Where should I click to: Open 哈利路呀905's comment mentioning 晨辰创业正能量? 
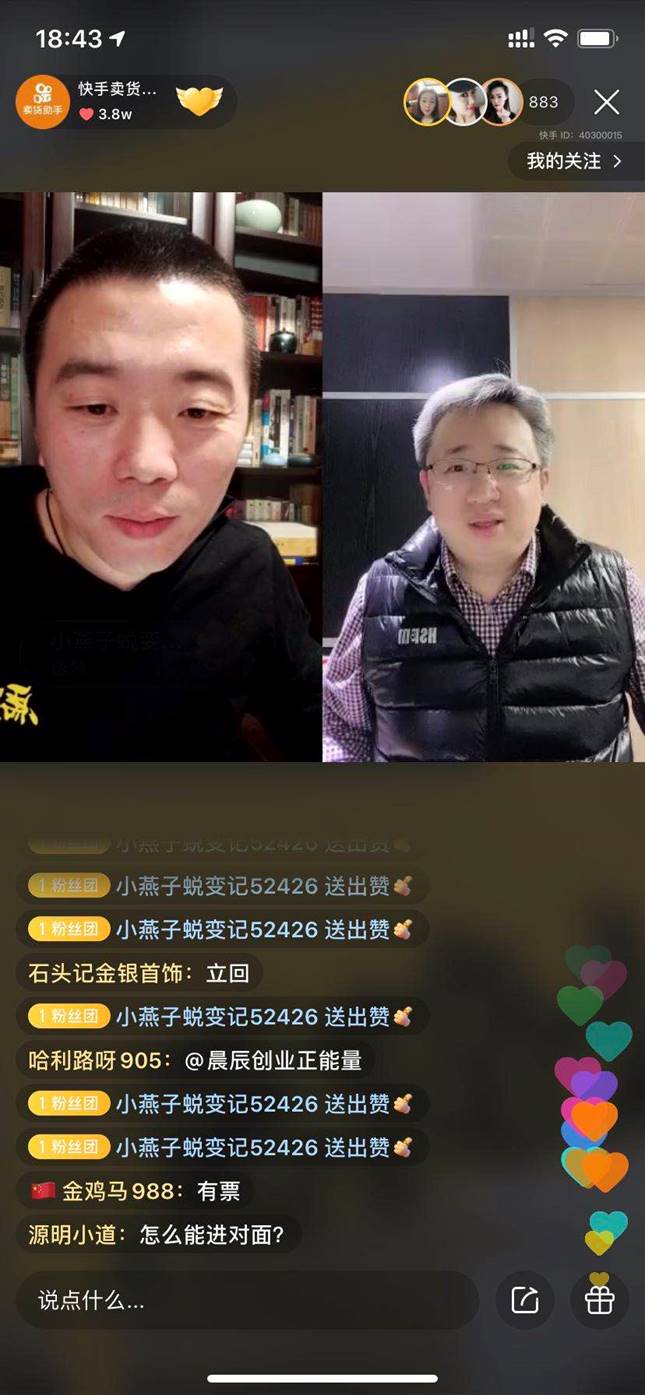pos(196,1060)
